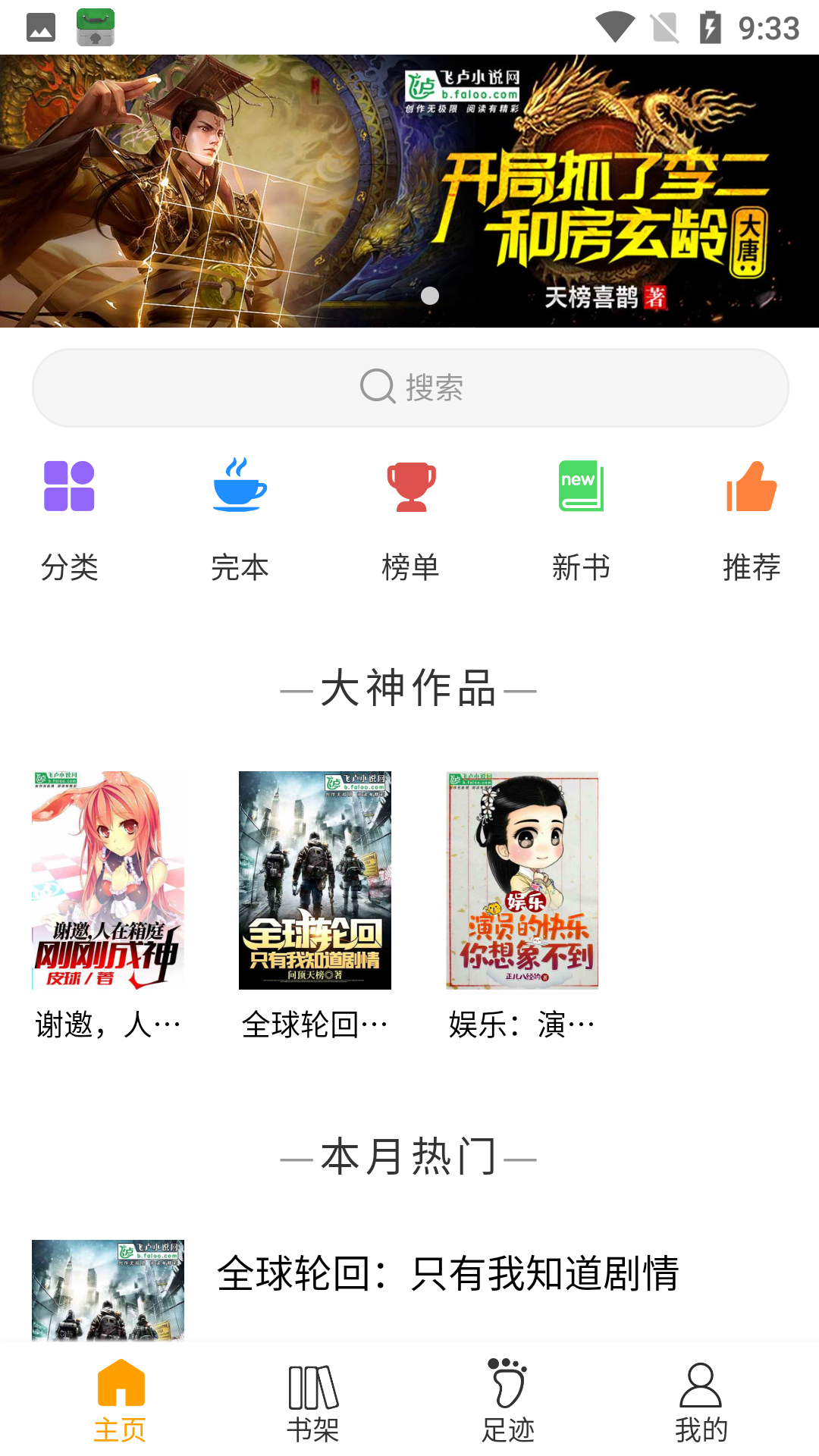
Task: Open the 分类 categories section
Action: (x=69, y=519)
